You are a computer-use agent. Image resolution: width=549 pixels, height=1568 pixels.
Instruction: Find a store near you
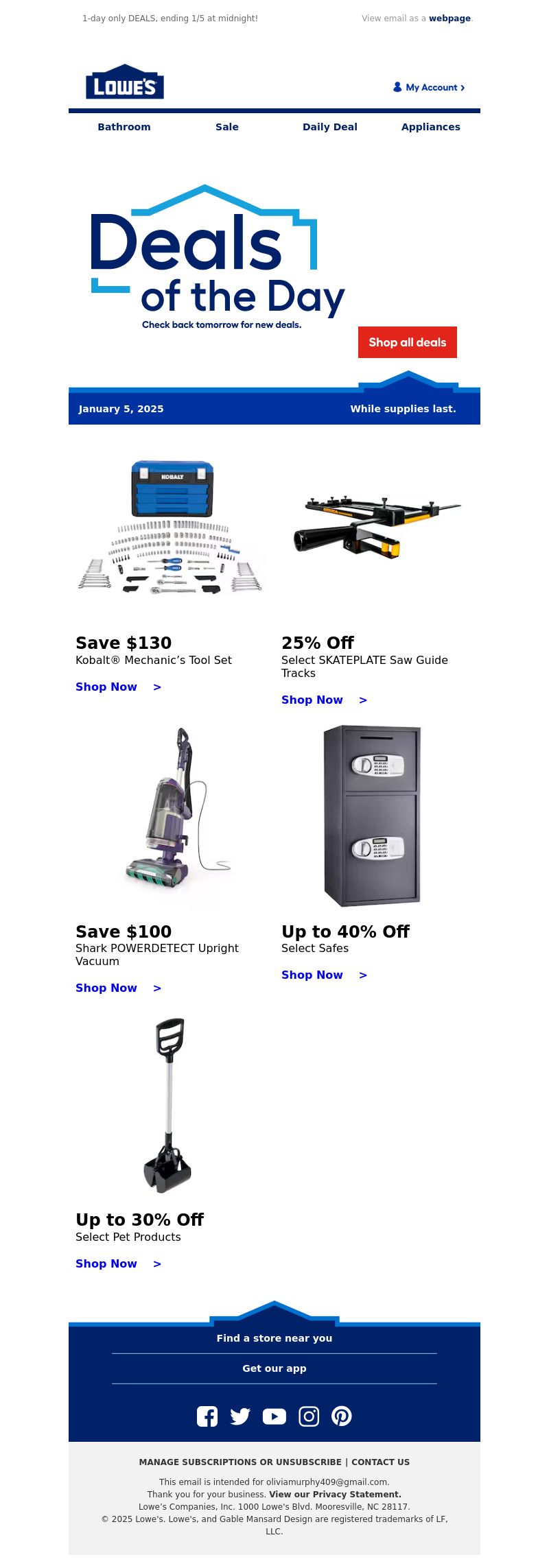pyautogui.click(x=274, y=1338)
